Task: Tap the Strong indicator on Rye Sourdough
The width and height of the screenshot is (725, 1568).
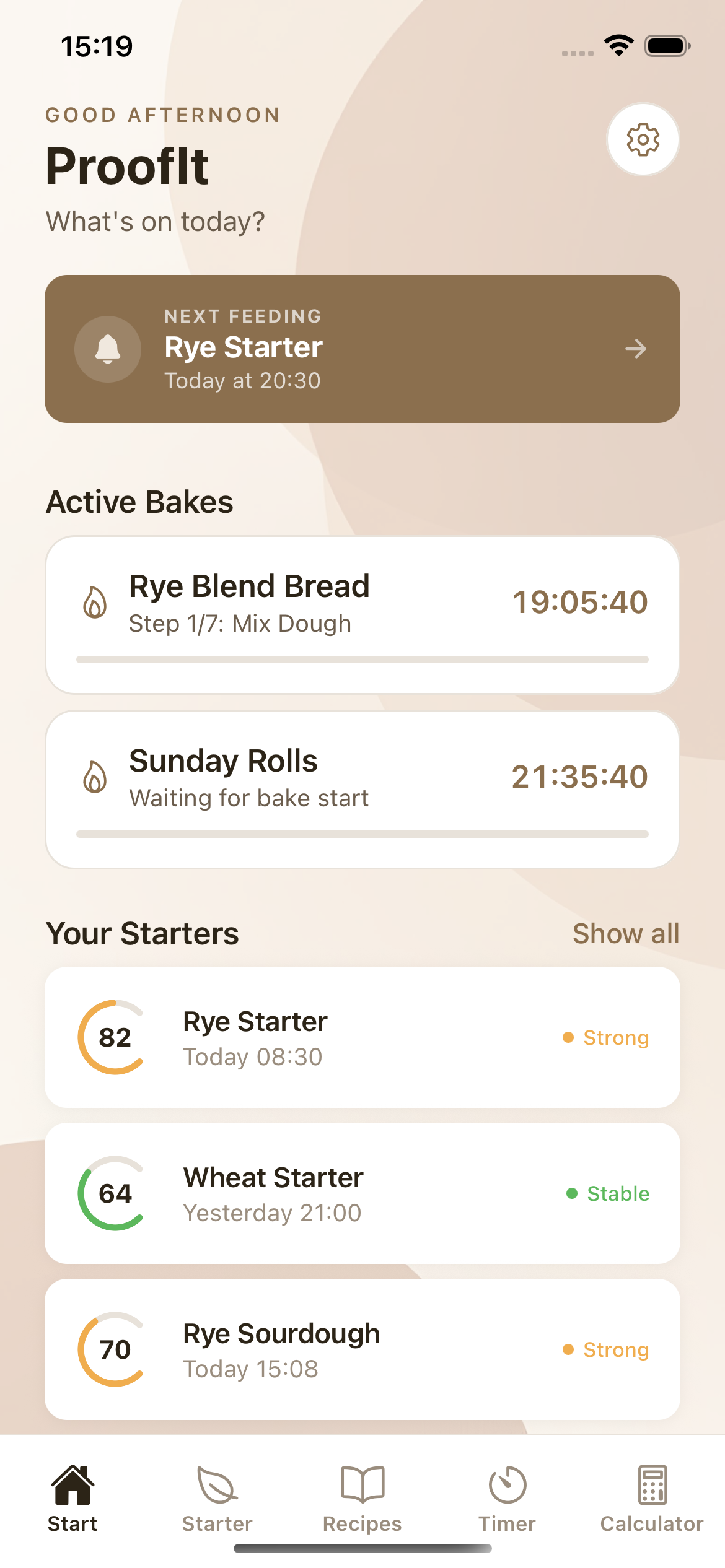Action: [x=569, y=1351]
